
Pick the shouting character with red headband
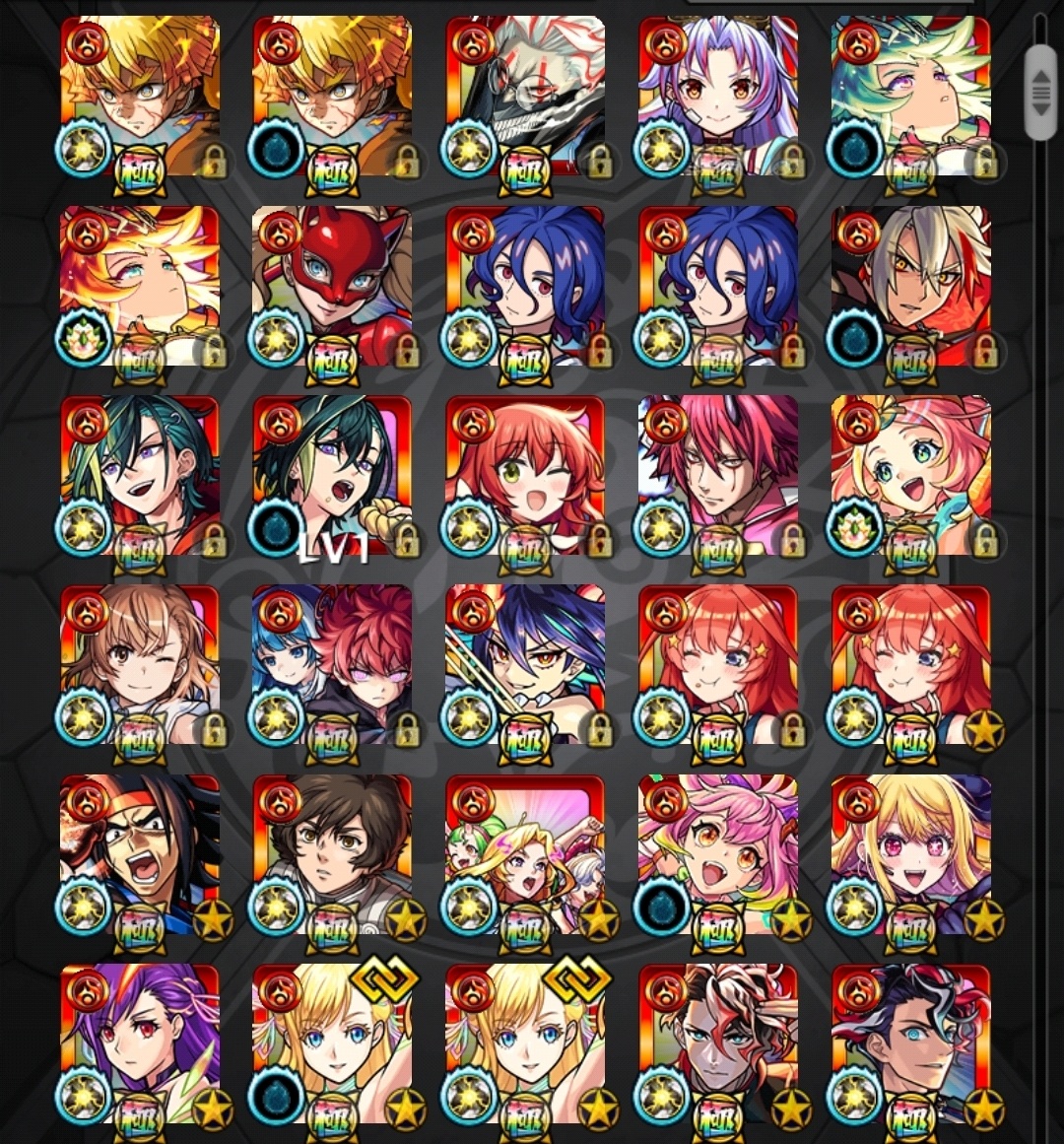[x=139, y=854]
